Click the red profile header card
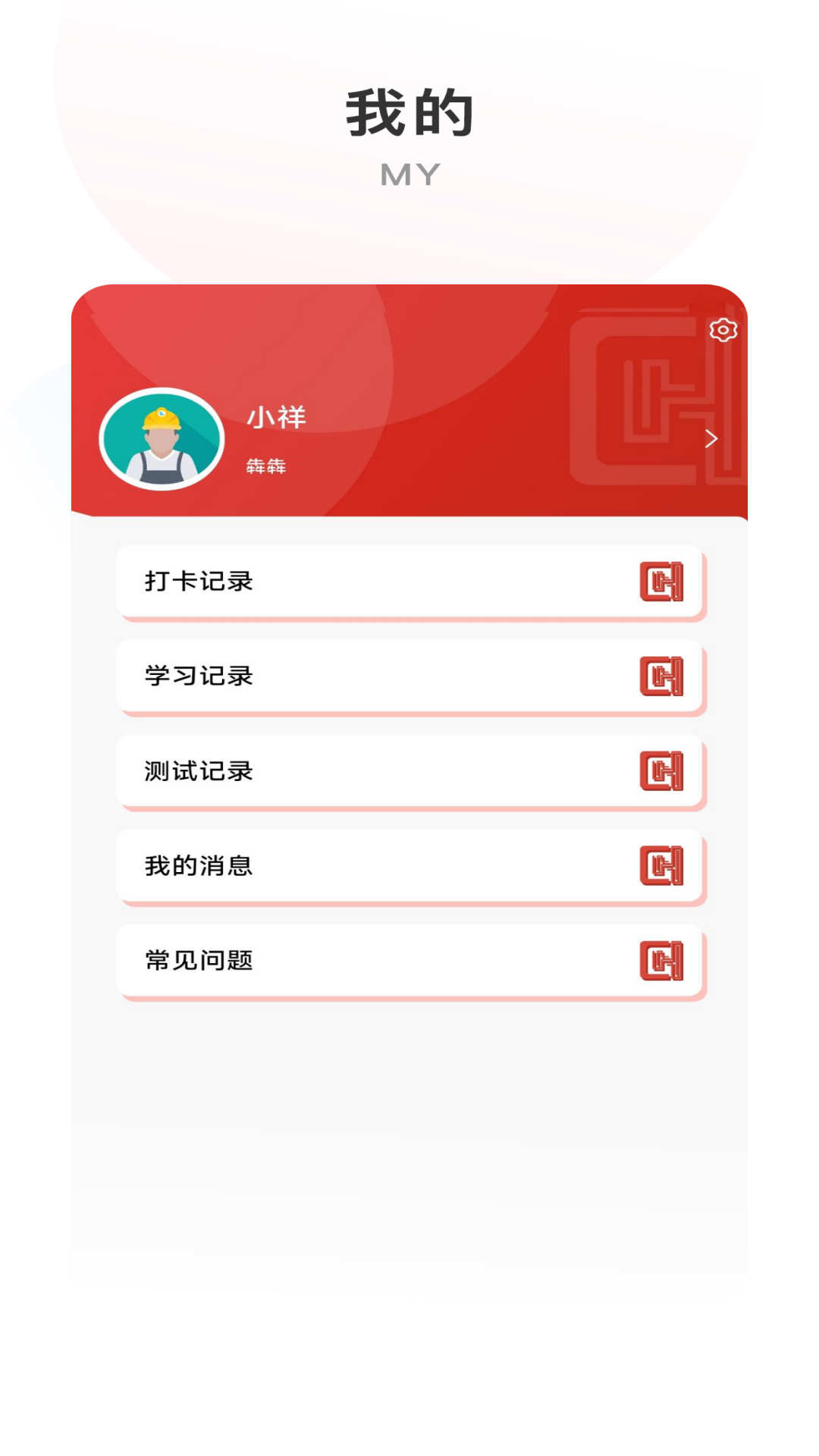 pos(409,356)
